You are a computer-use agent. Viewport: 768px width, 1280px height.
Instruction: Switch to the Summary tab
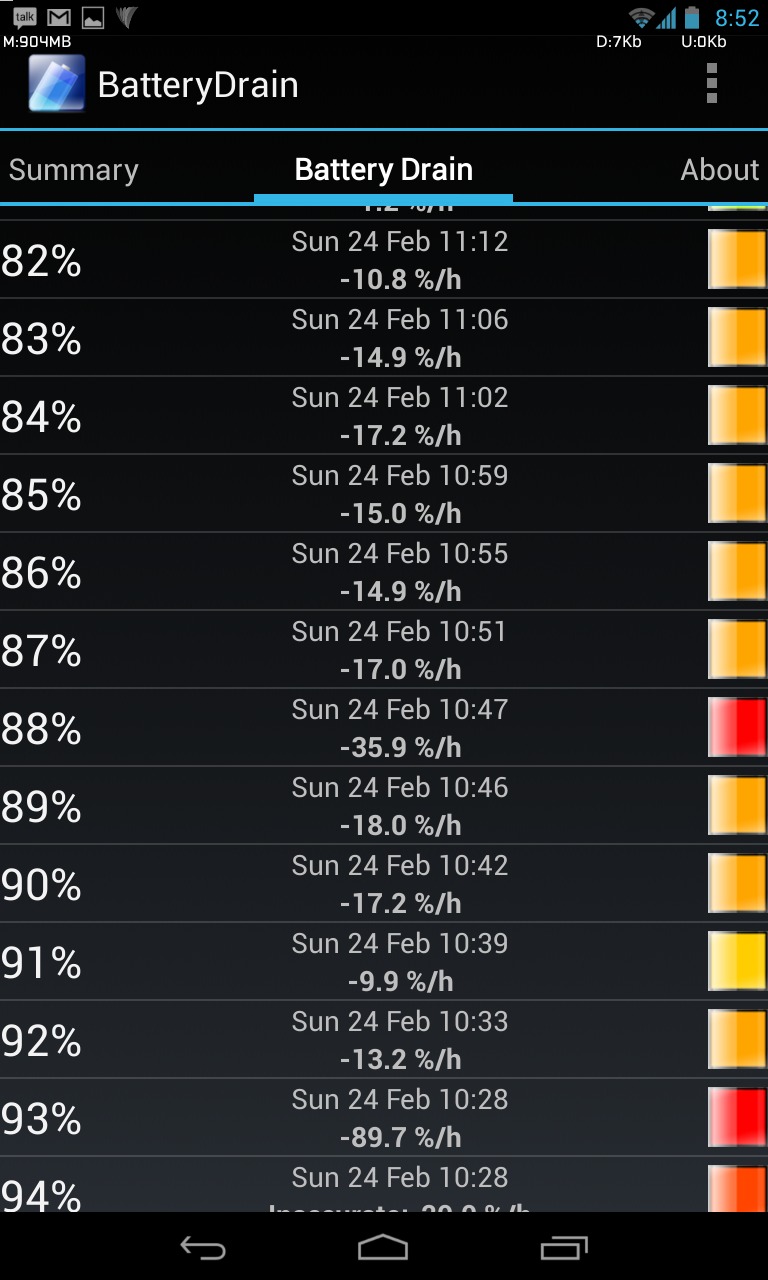(74, 170)
